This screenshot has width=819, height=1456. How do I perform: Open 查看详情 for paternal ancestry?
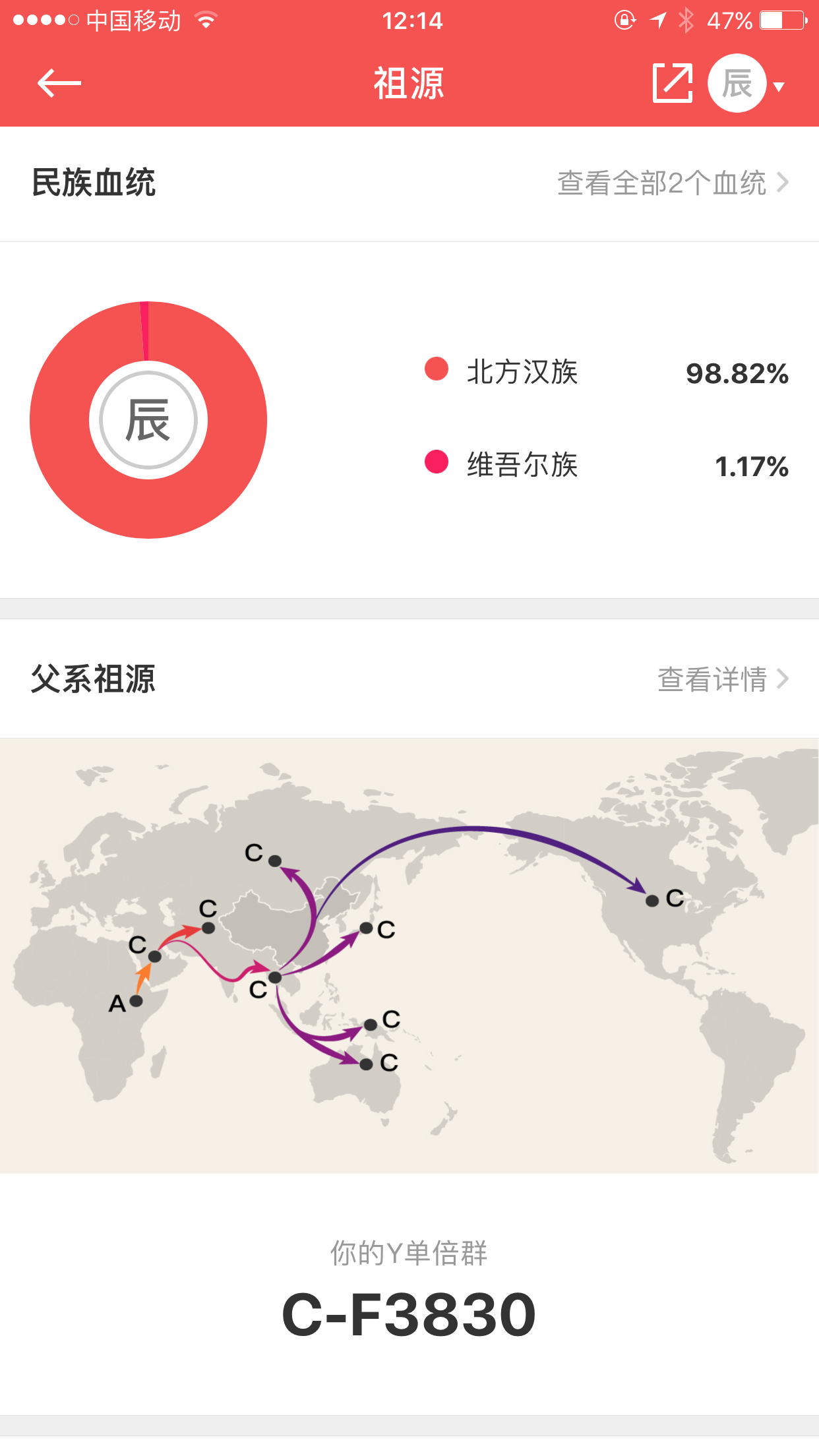(722, 679)
